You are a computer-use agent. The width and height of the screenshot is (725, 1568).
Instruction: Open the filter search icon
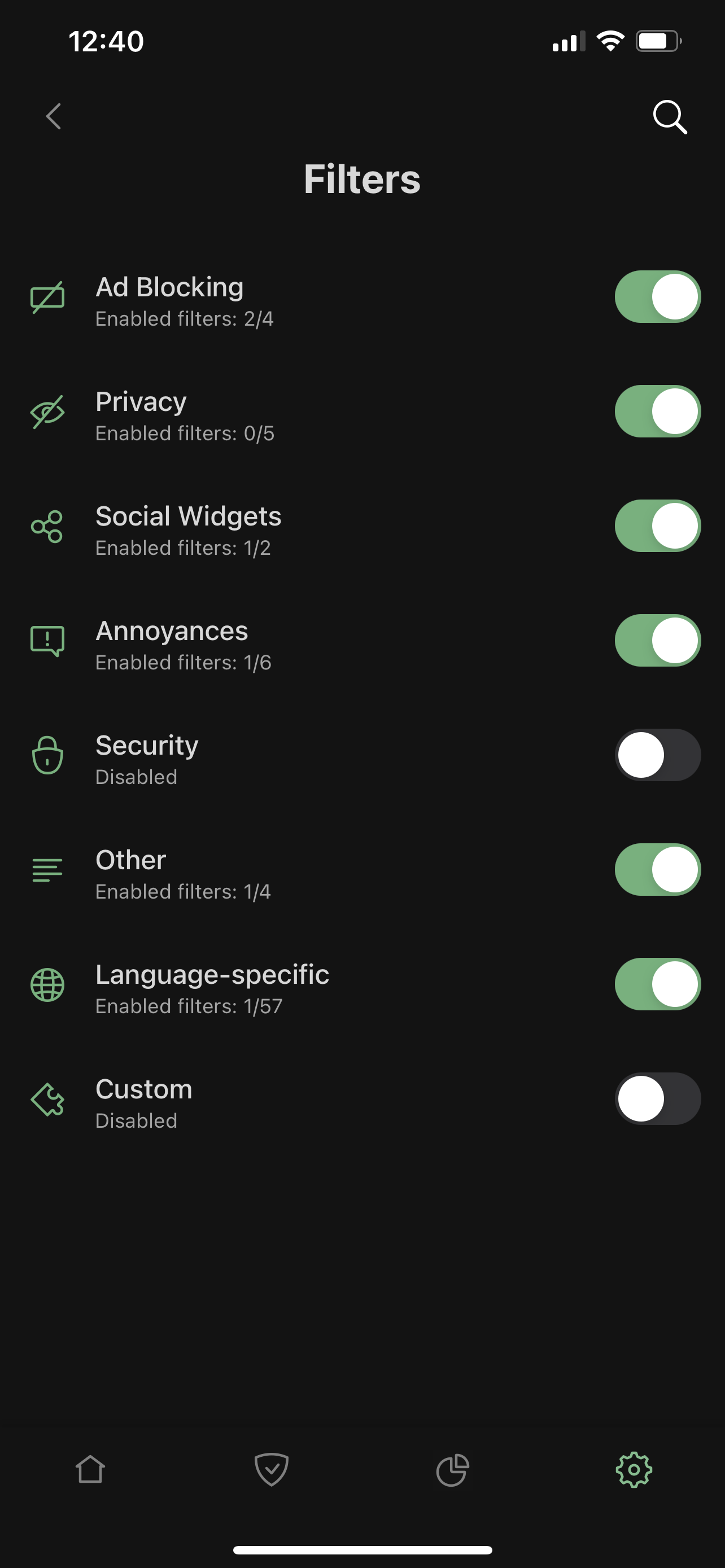[x=670, y=116]
